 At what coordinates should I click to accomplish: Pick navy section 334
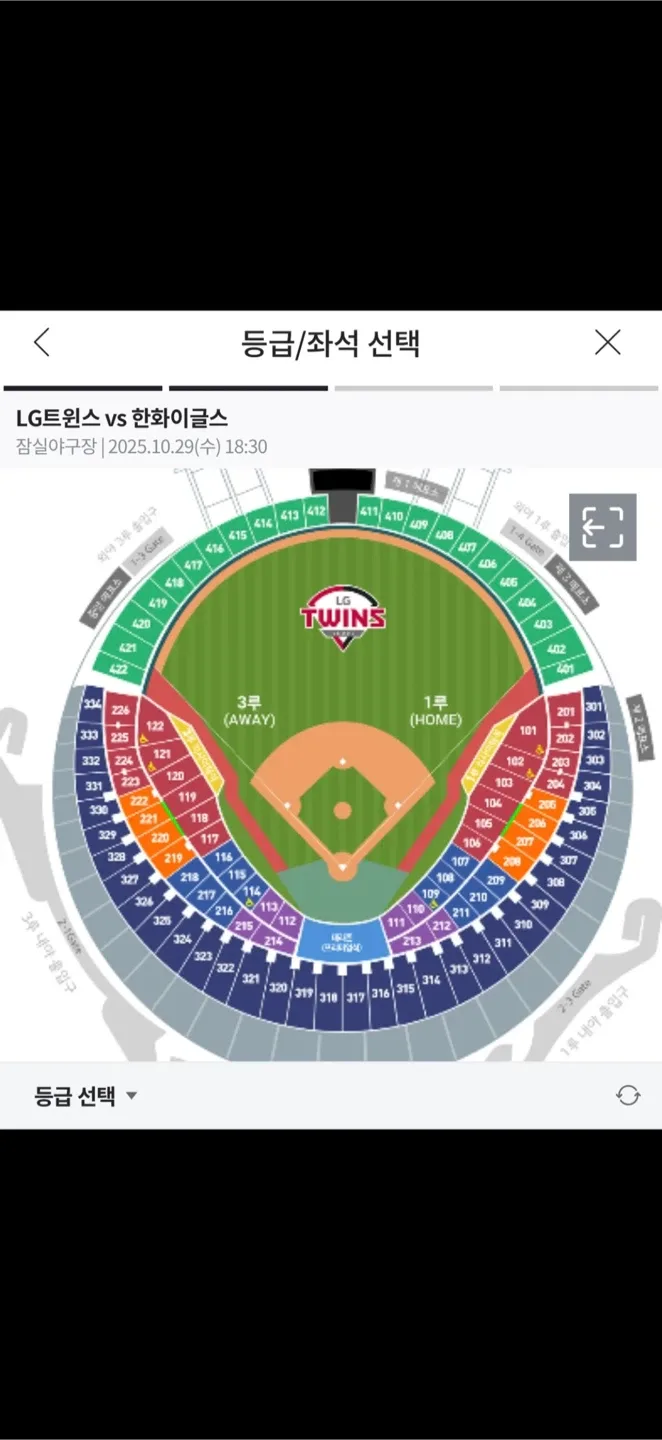pyautogui.click(x=93, y=705)
